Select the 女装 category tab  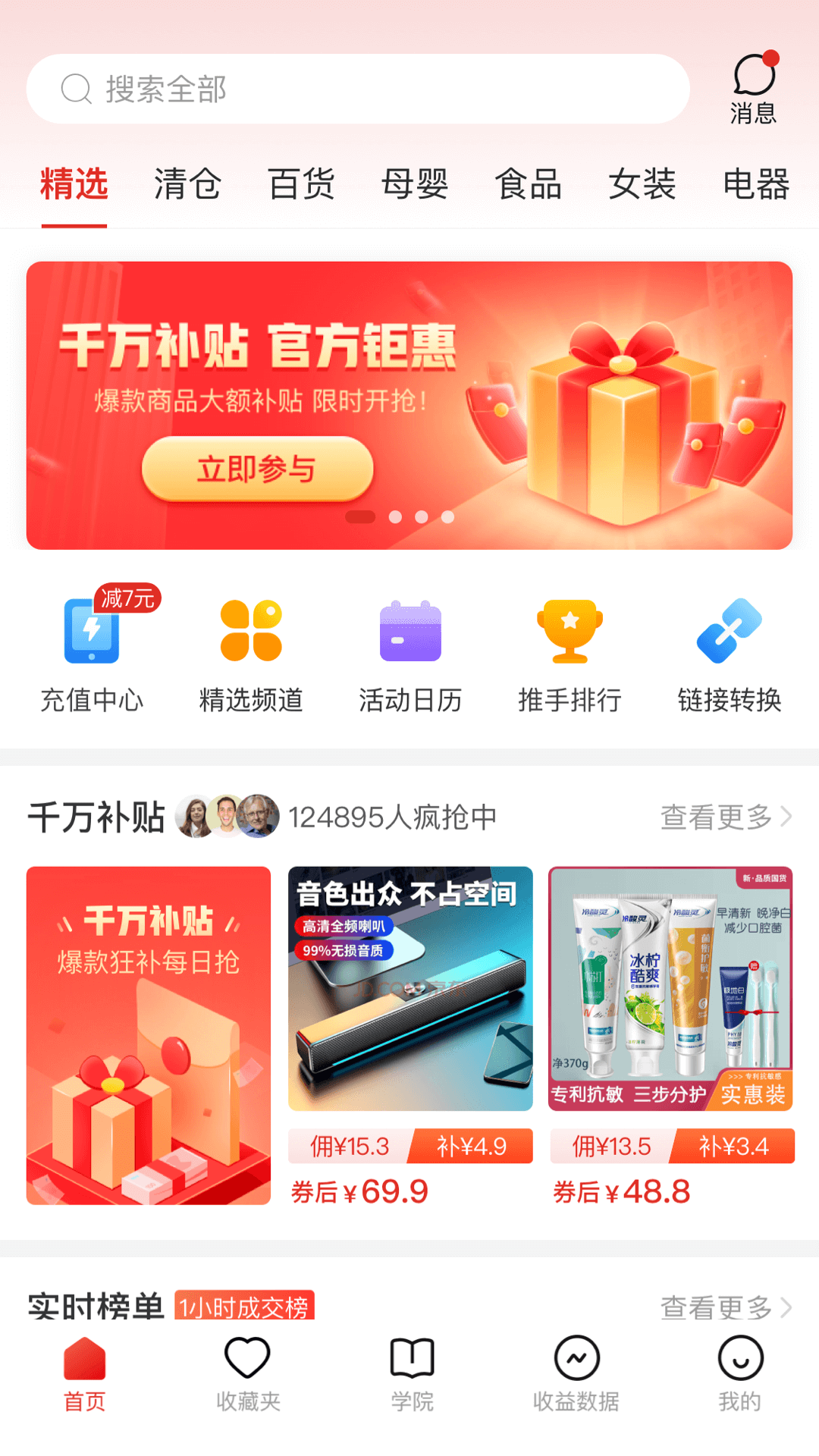click(642, 184)
